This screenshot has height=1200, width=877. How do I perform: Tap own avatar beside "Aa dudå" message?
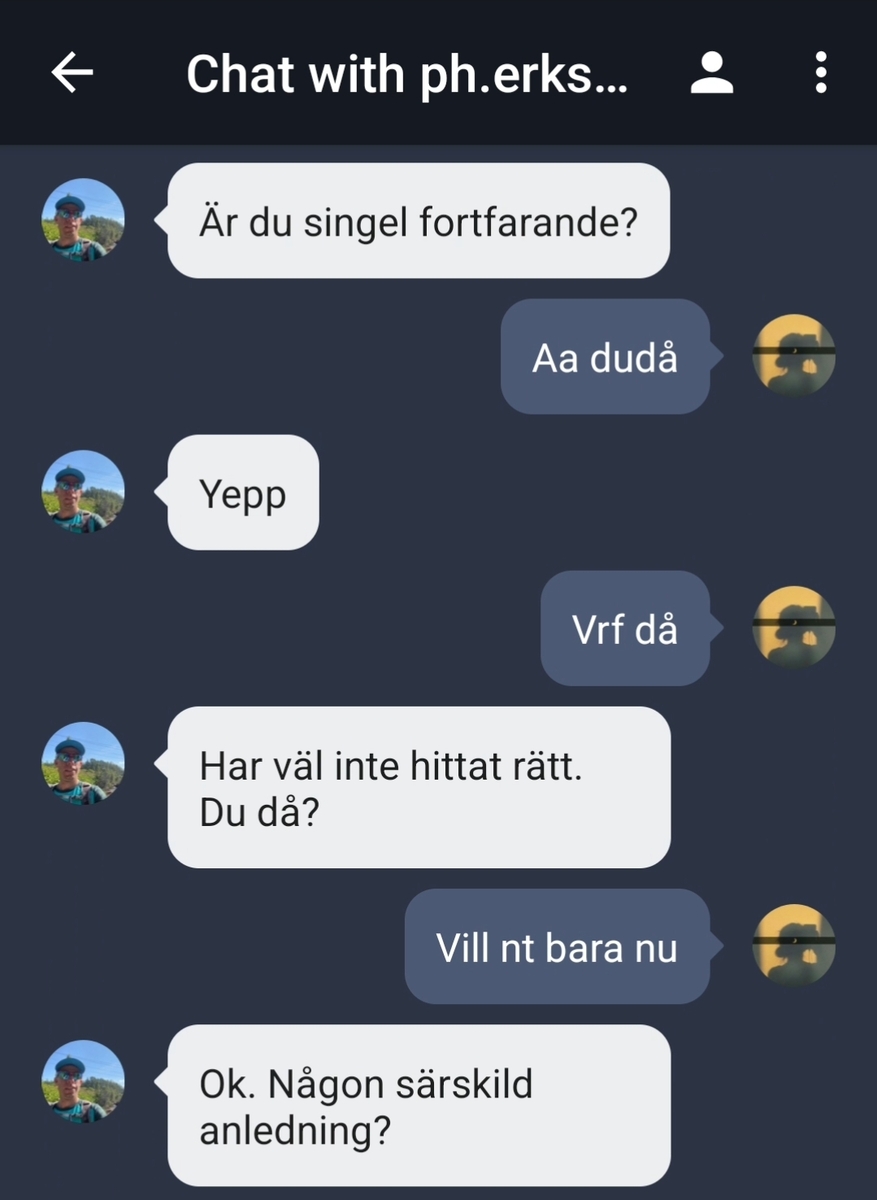793,355
